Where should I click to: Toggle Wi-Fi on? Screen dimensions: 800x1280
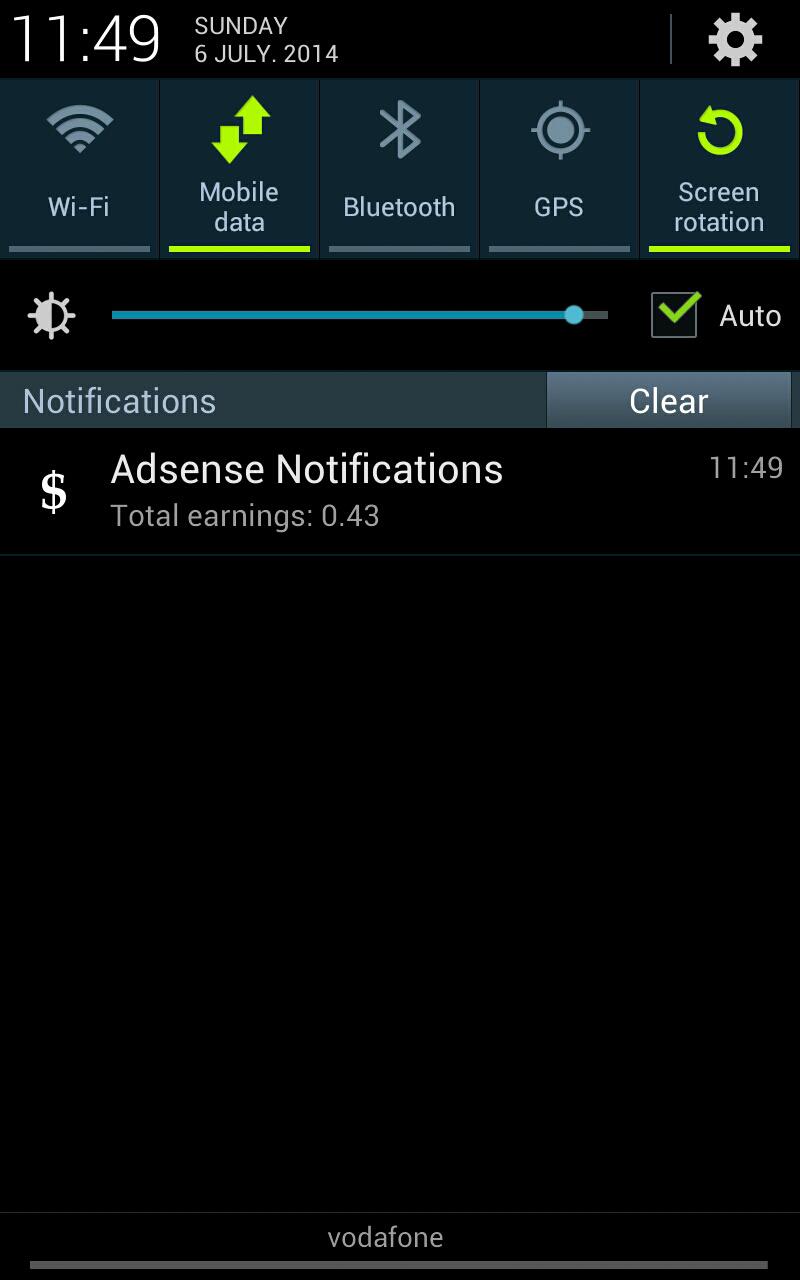78,165
